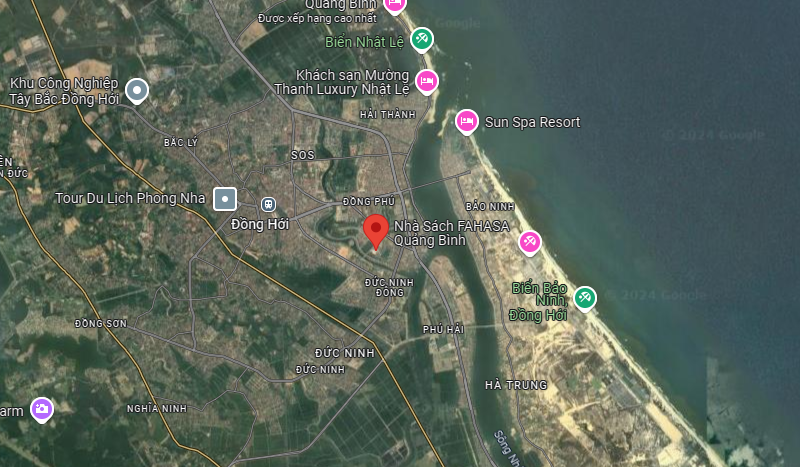Open Tour Du Lich Phong Nha marker
This screenshot has height=467, width=800.
pyautogui.click(x=225, y=199)
